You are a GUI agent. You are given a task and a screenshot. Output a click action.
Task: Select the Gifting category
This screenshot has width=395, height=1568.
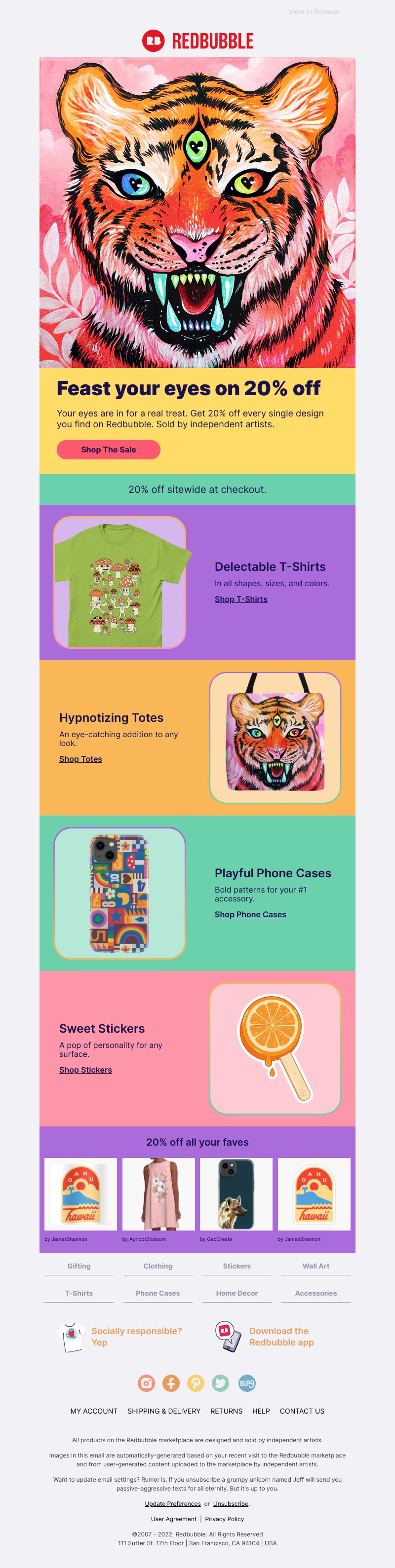pos(79,1266)
